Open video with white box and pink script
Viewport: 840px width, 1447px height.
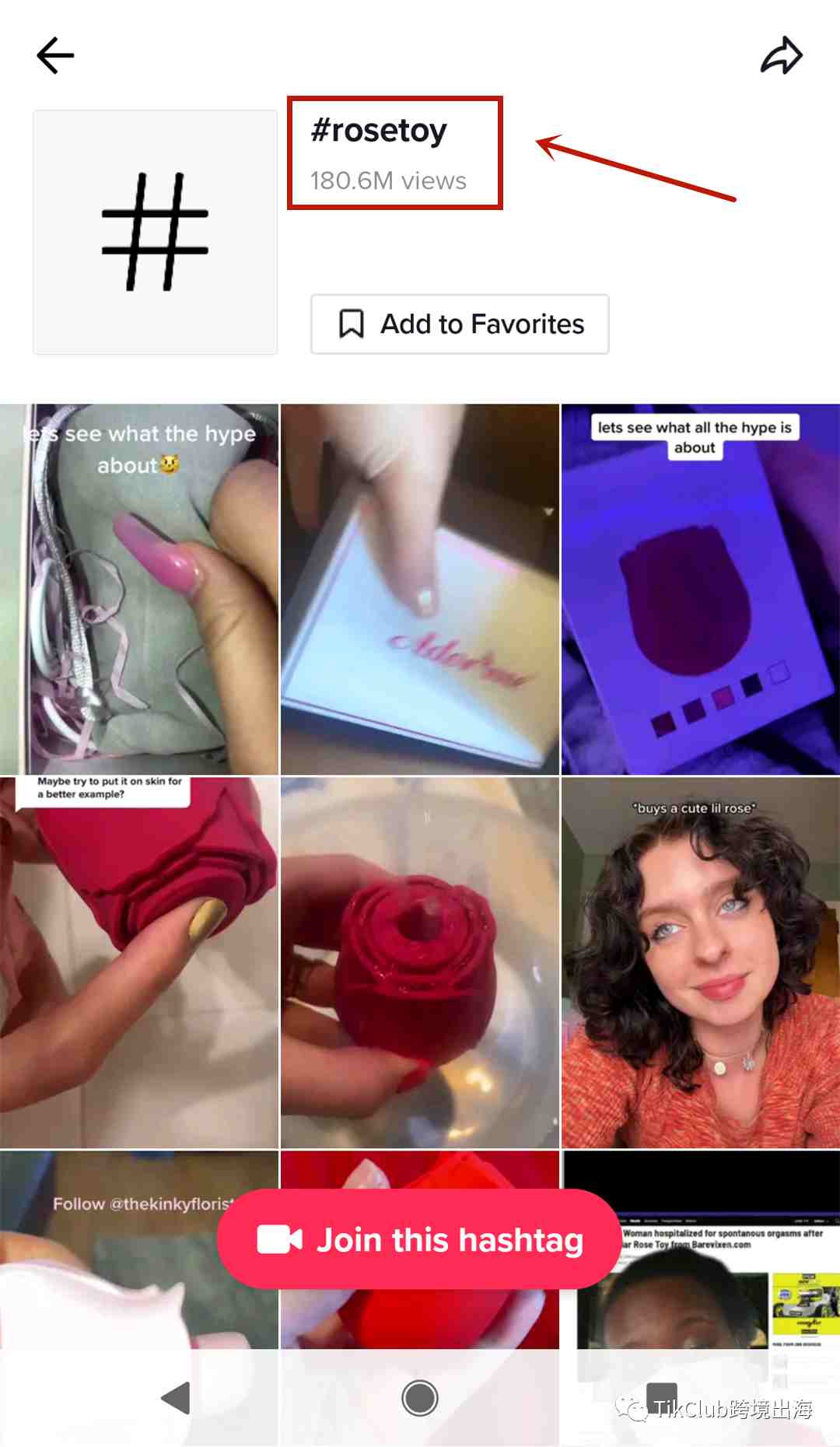tap(419, 589)
